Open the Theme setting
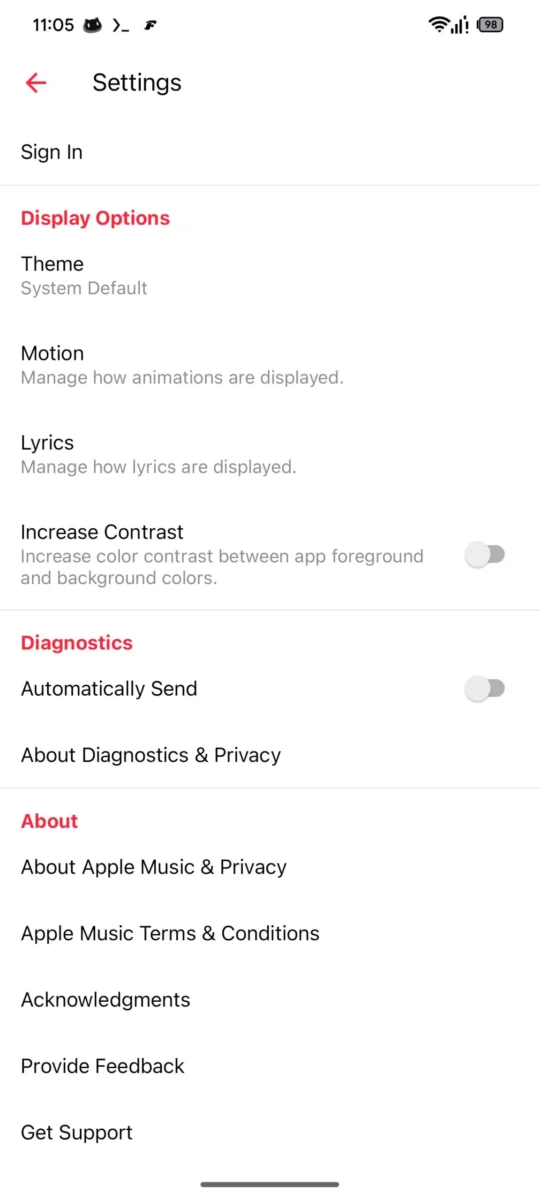 click(270, 275)
